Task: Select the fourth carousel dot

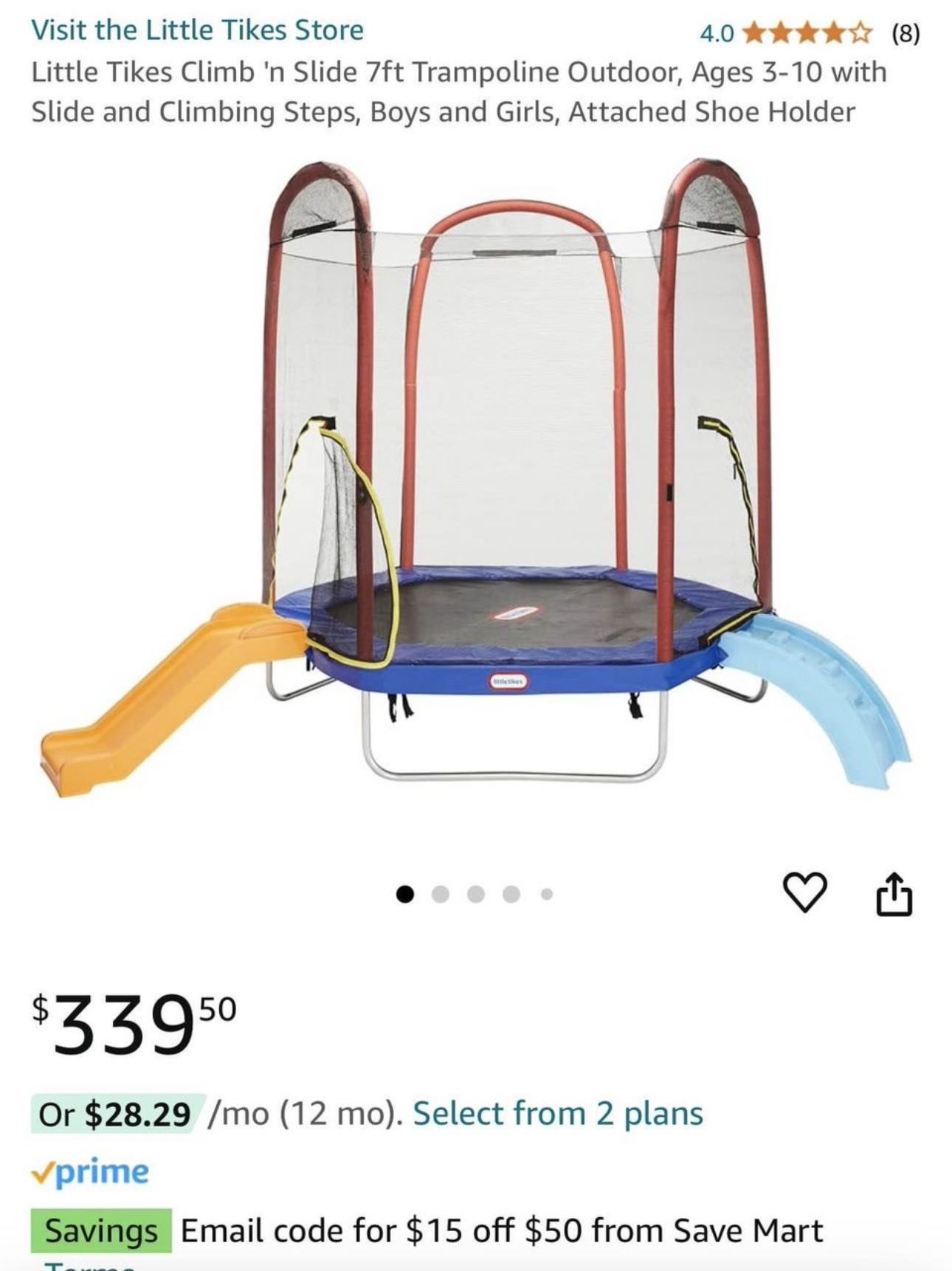Action: (510, 892)
